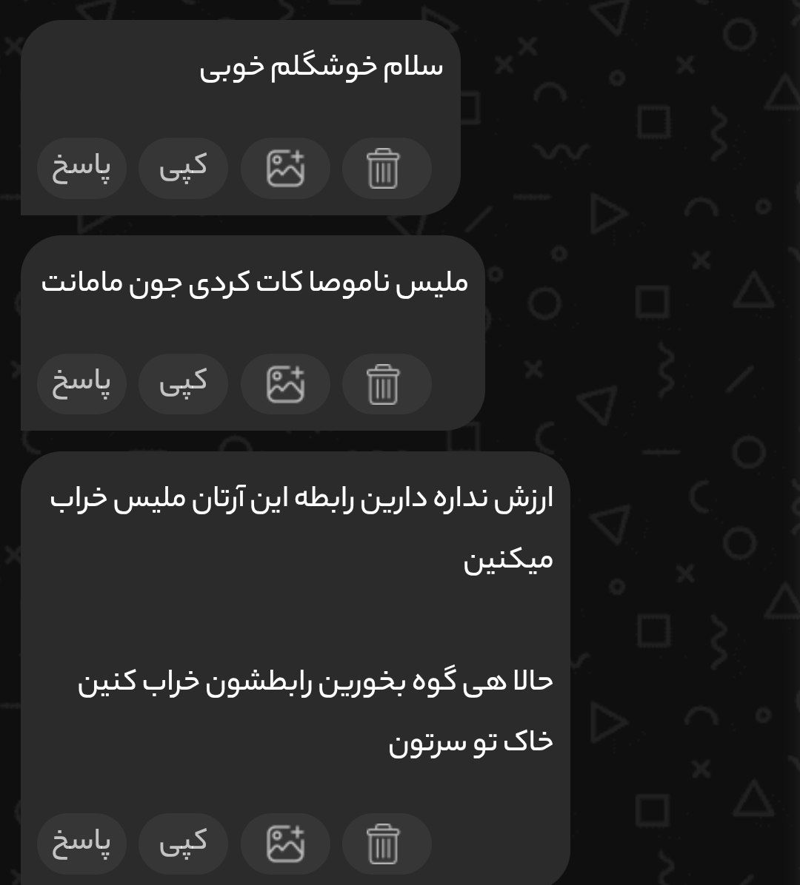Image resolution: width=800 pixels, height=885 pixels.
Task: Tap the image icon under 'سلام خوشگلم خوبی'
Action: pos(285,168)
